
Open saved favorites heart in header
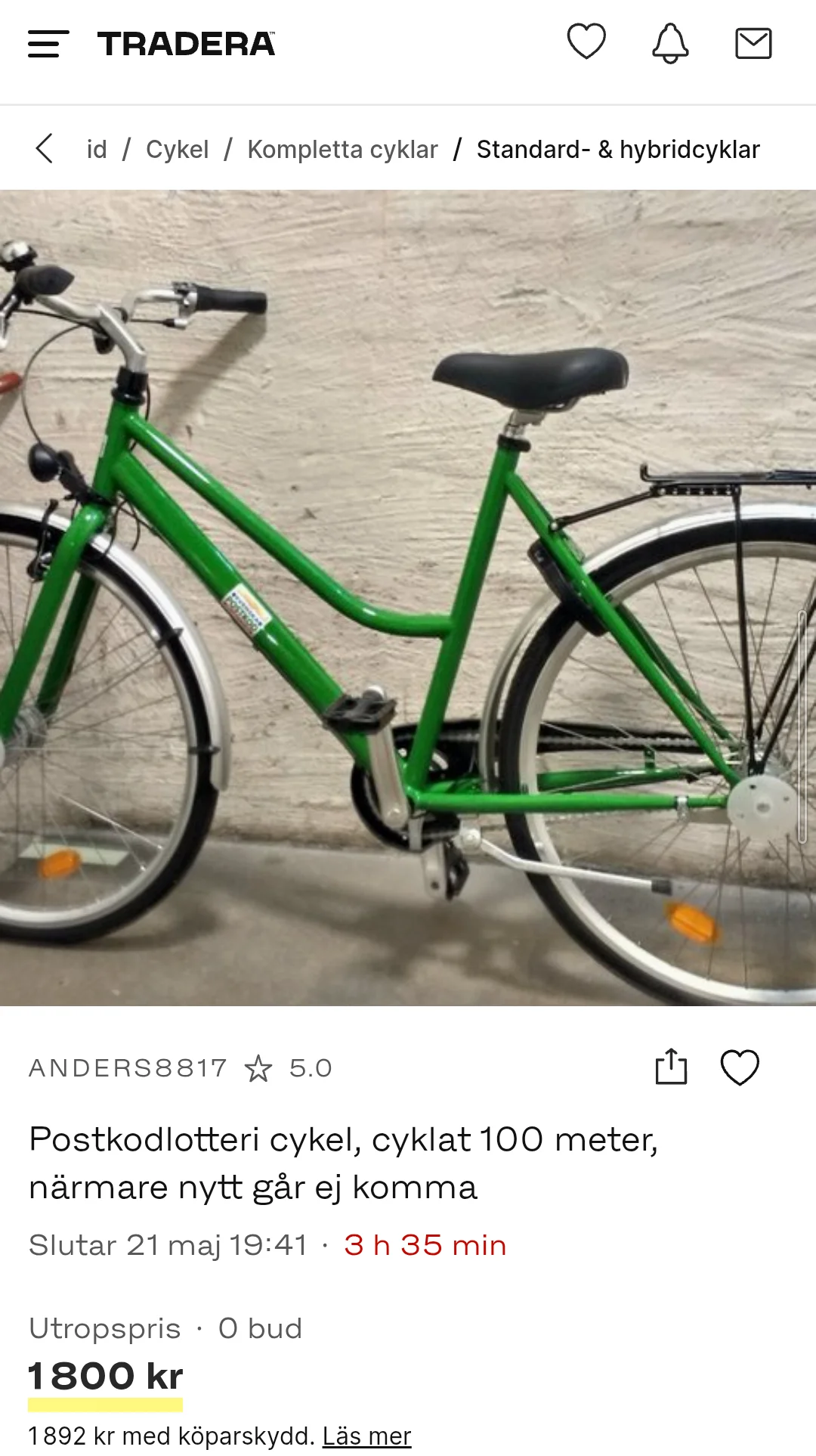586,42
